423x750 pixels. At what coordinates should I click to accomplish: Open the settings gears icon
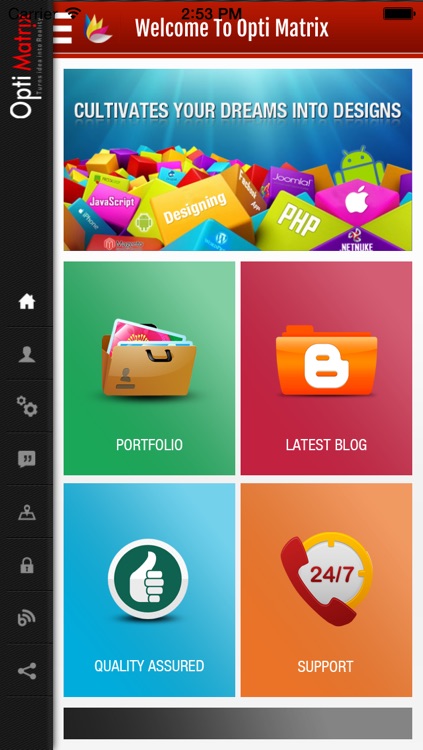27,406
